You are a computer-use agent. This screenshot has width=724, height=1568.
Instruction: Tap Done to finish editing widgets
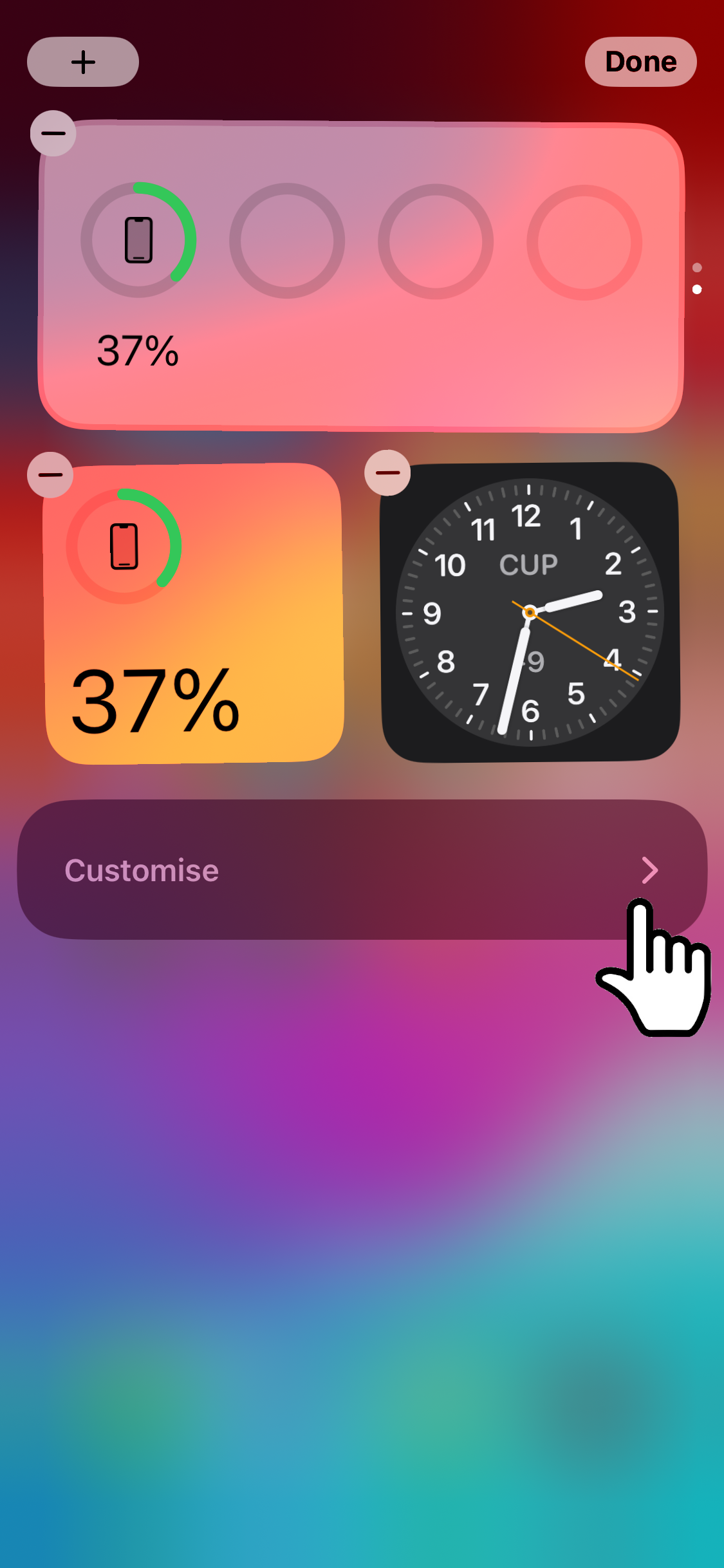pyautogui.click(x=640, y=62)
